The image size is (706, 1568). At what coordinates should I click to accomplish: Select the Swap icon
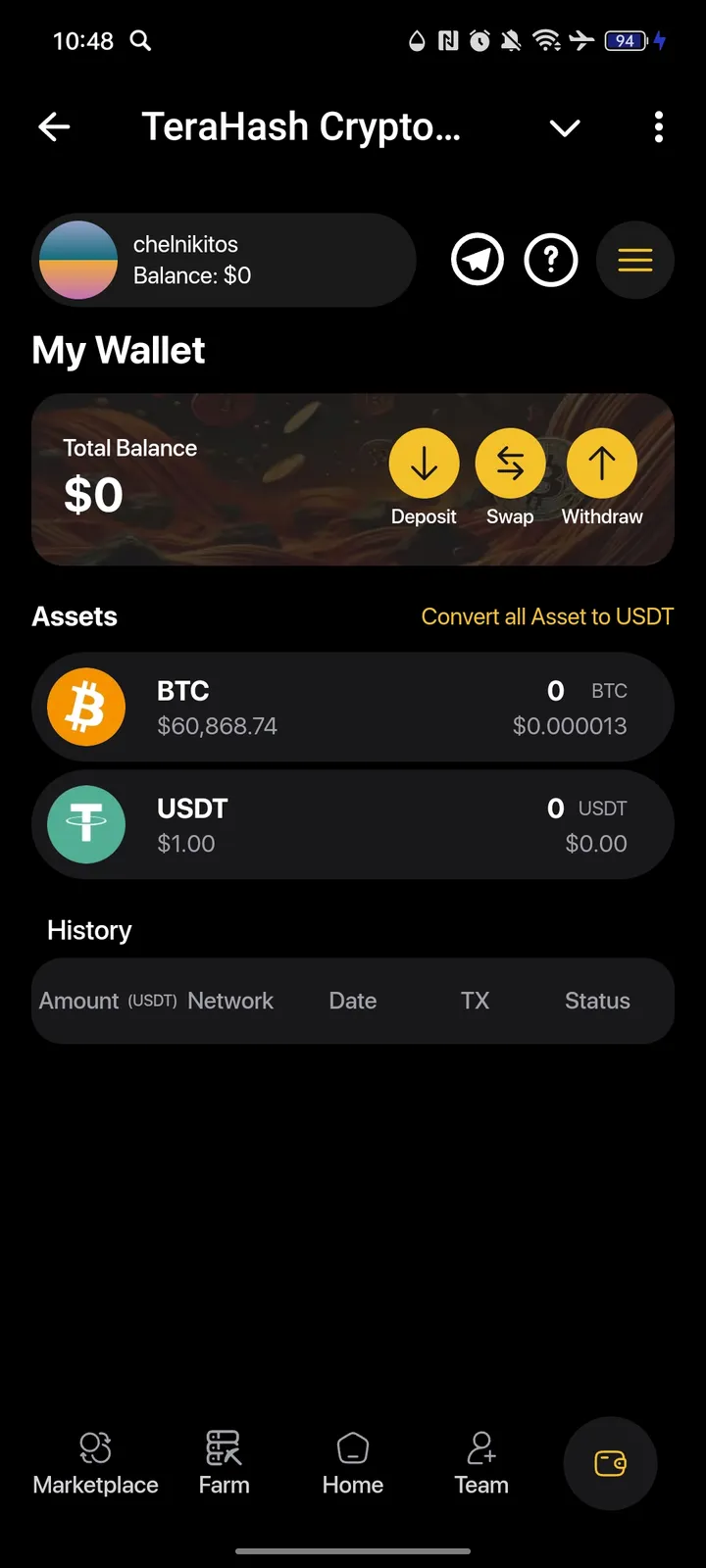(x=510, y=463)
